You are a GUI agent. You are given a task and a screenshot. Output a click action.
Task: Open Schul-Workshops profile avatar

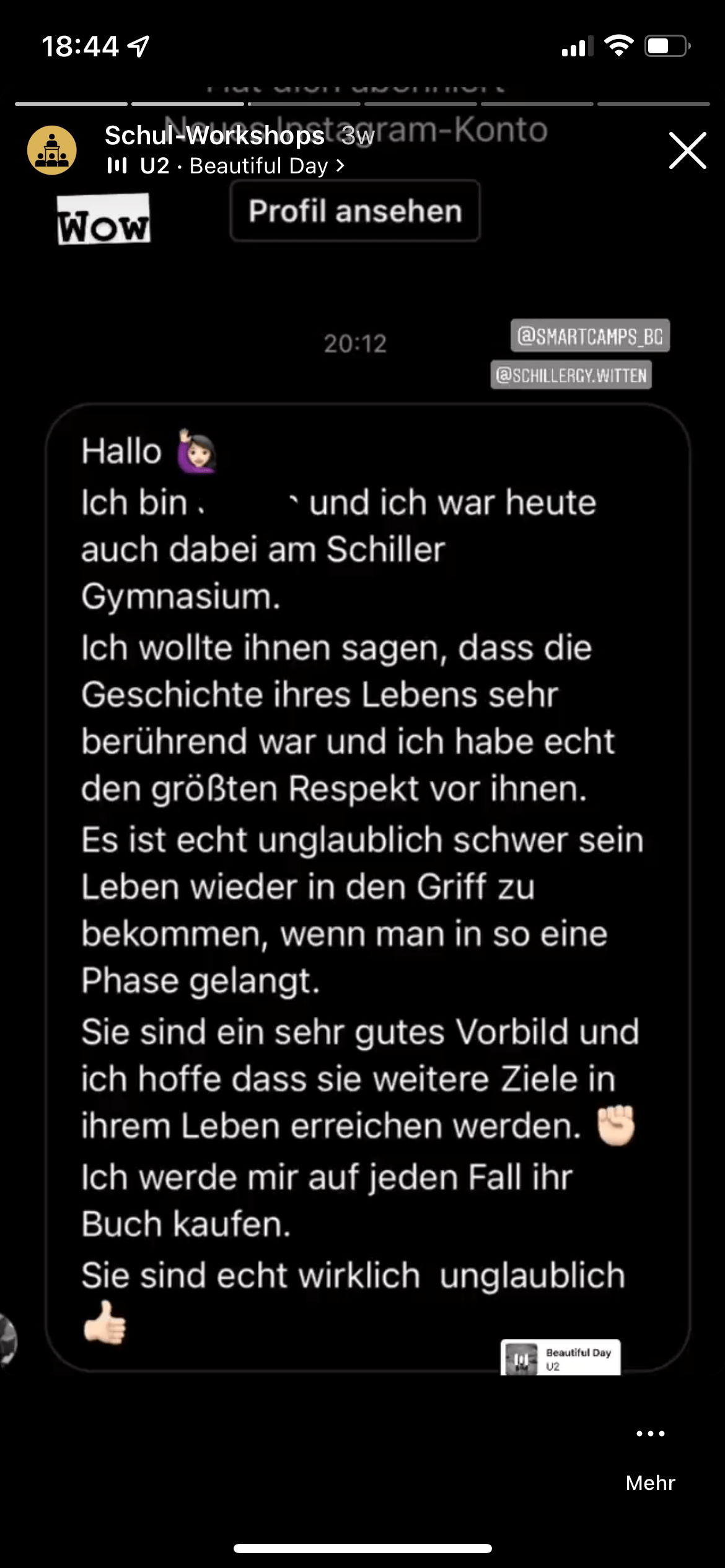[52, 150]
